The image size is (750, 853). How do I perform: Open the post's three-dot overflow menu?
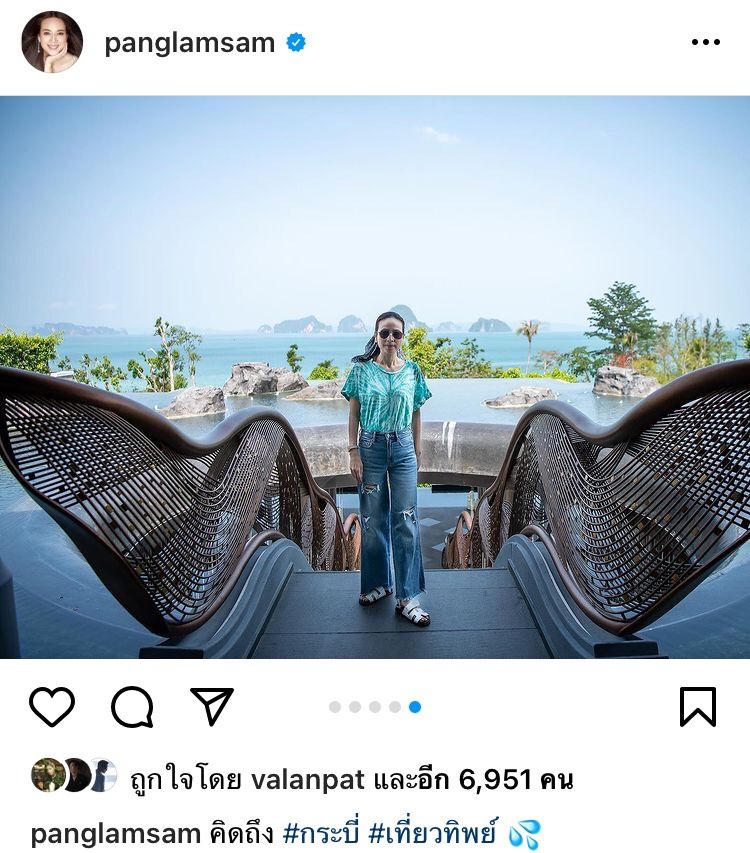coord(705,42)
